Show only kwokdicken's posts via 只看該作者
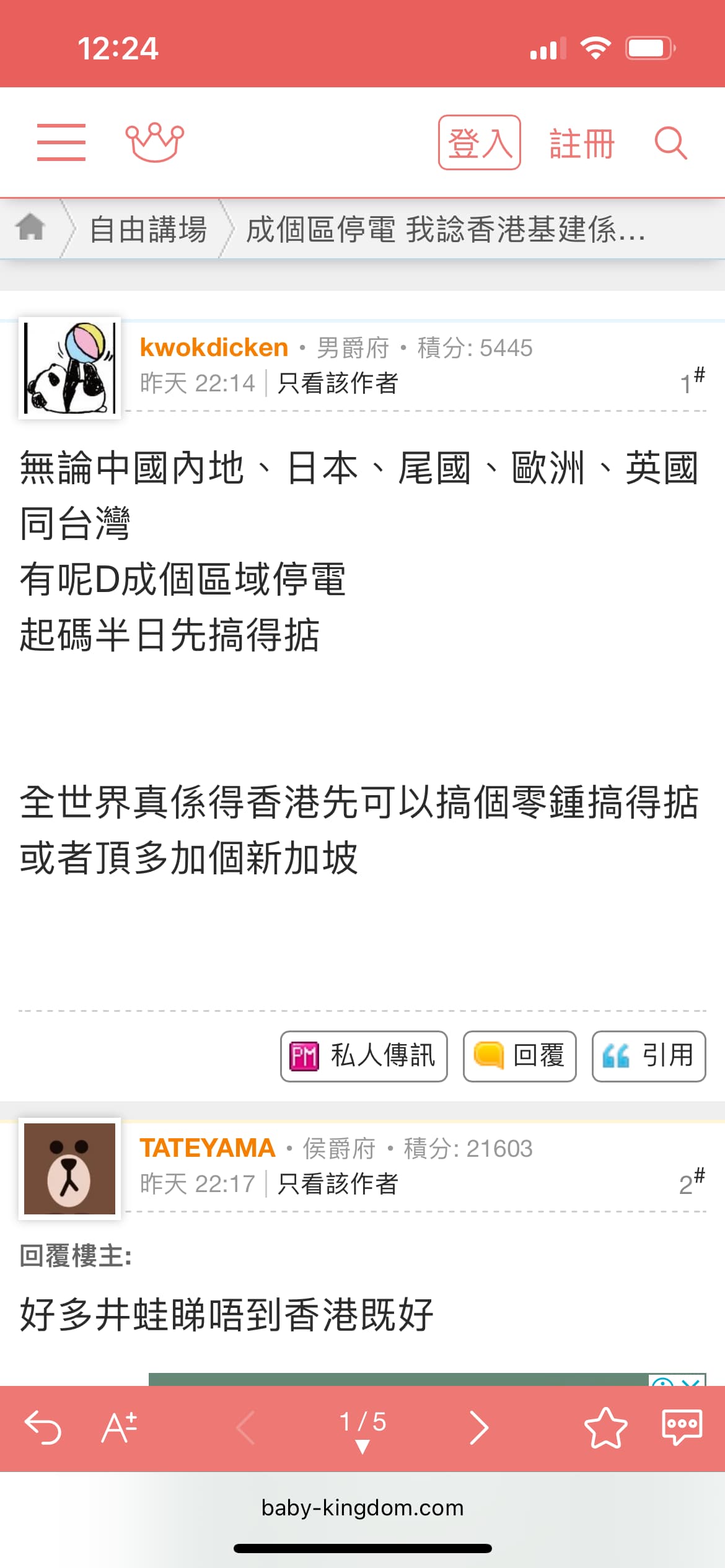The width and height of the screenshot is (725, 1568). click(338, 383)
